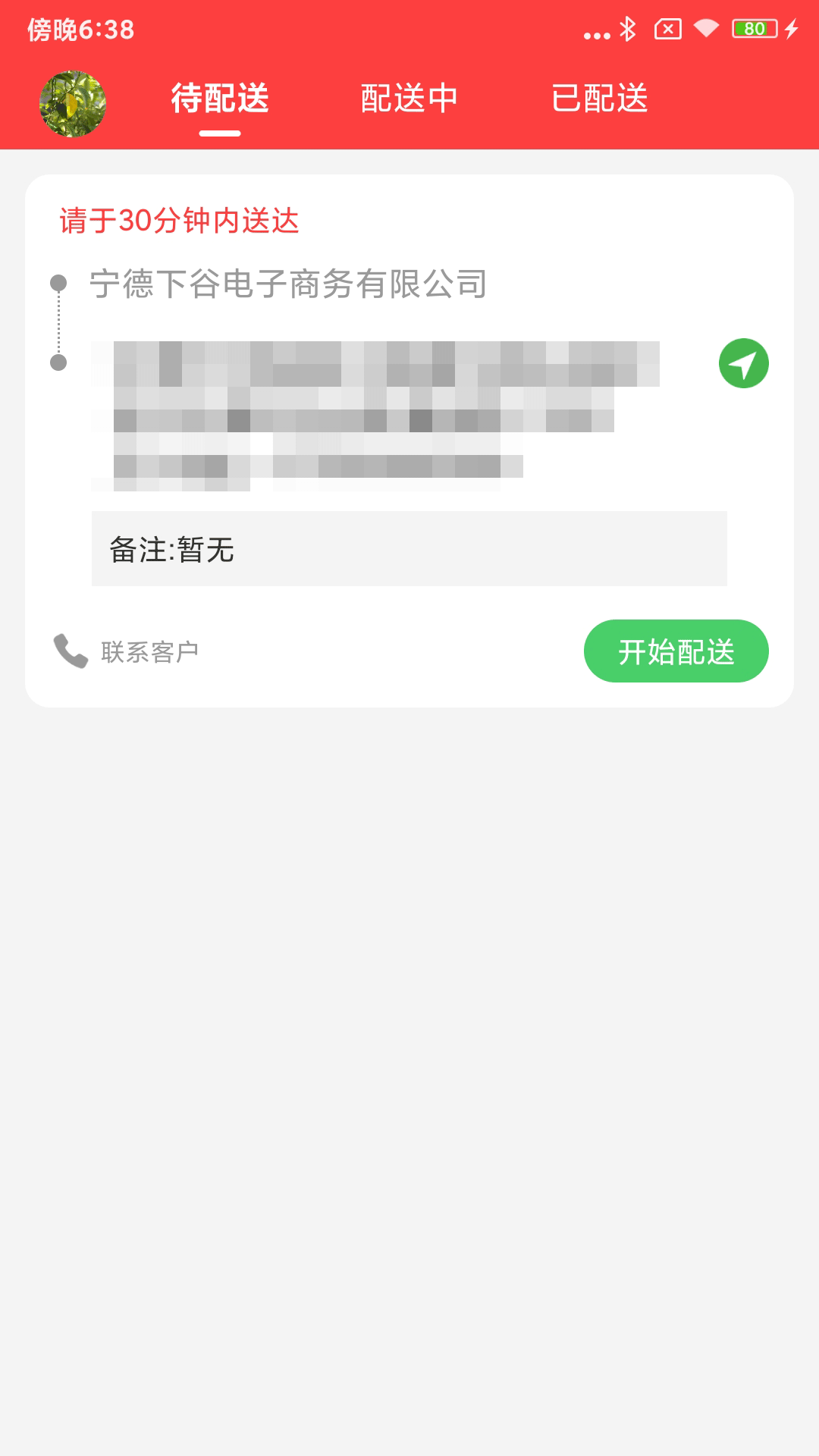Switch to the 已配送 tab
The image size is (819, 1456).
[x=599, y=99]
